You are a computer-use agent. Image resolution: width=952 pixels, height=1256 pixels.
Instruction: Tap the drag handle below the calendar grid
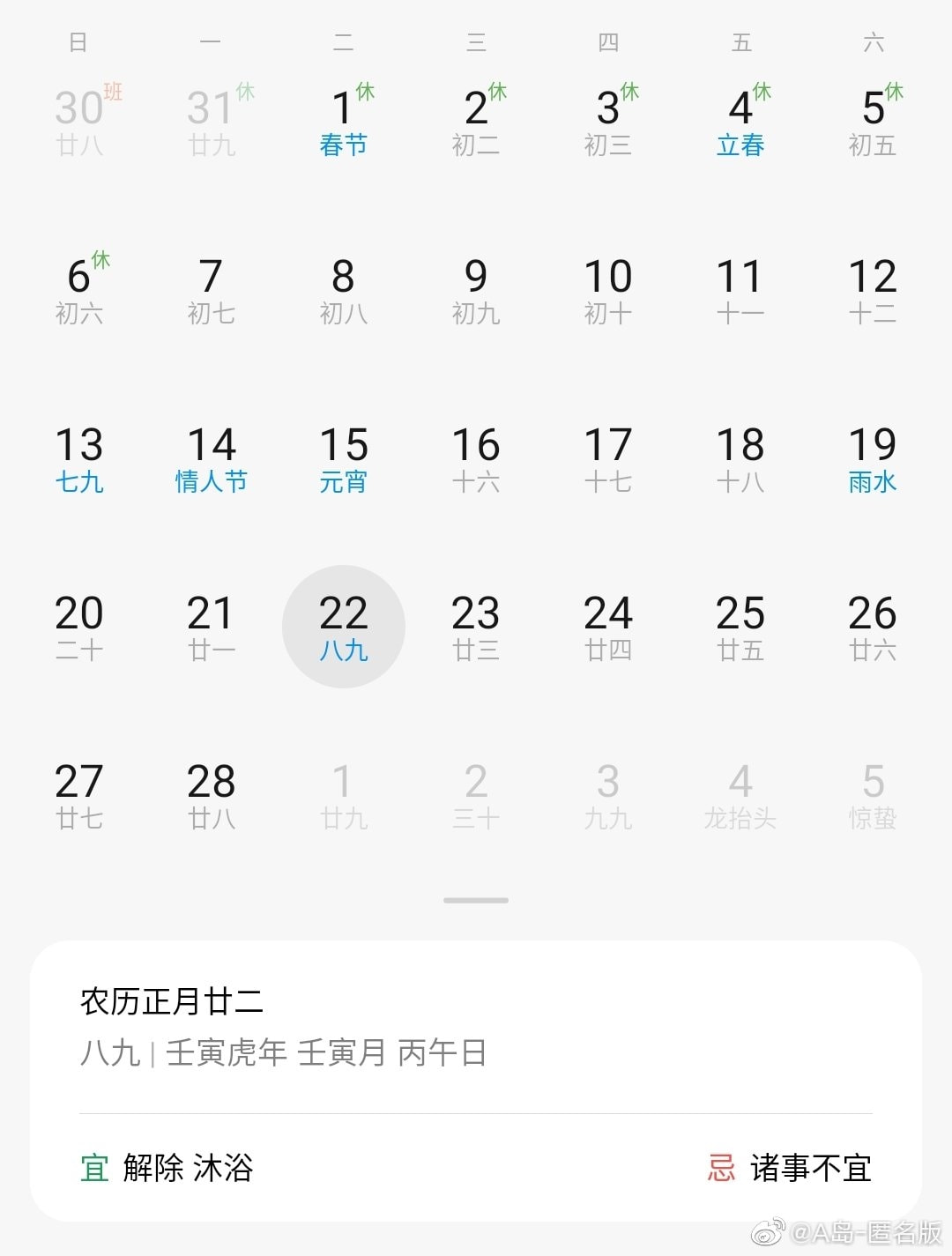point(476,899)
